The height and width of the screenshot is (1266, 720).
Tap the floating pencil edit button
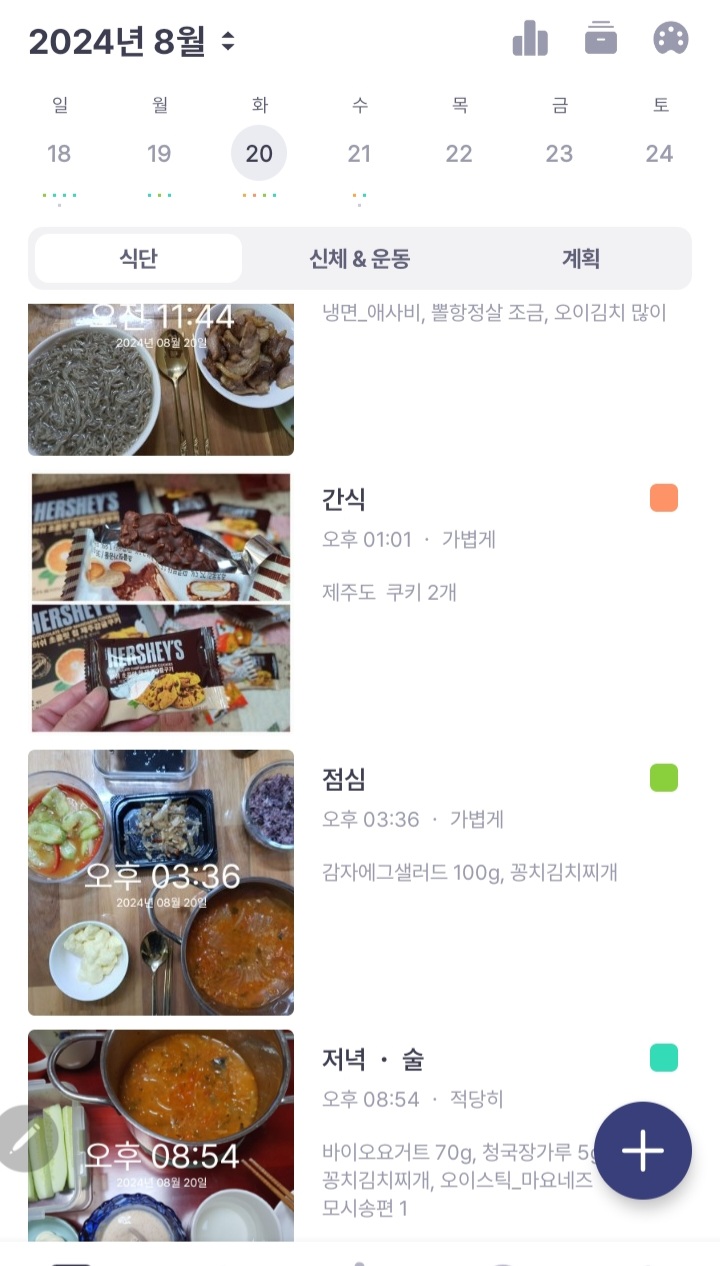click(26, 1139)
